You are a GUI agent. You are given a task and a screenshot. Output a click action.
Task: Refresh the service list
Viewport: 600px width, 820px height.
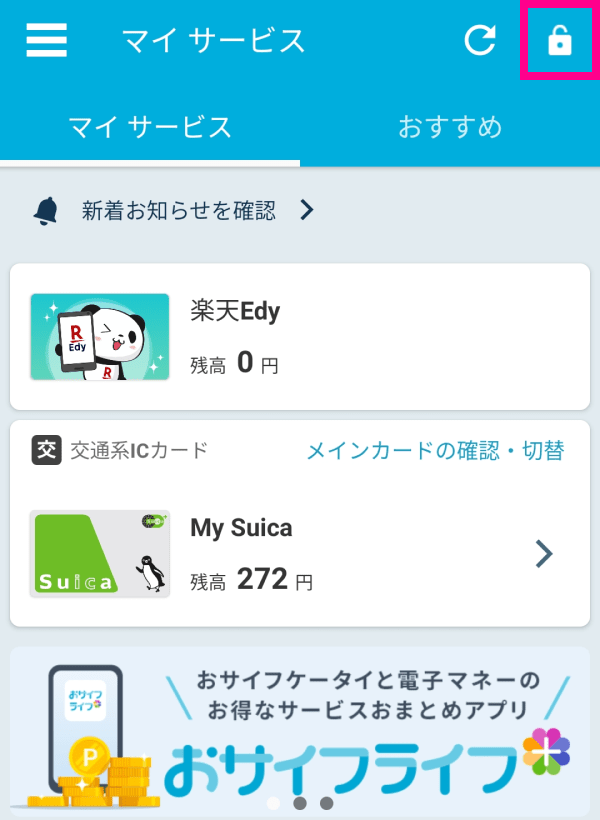point(480,41)
